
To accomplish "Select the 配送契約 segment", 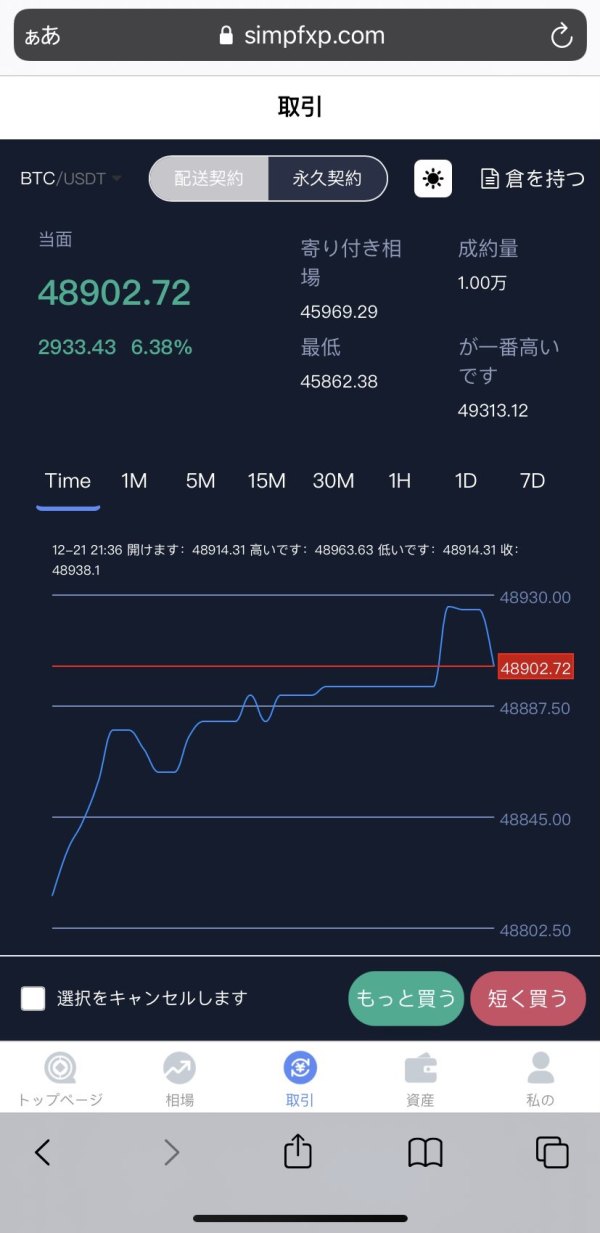I will (209, 179).
